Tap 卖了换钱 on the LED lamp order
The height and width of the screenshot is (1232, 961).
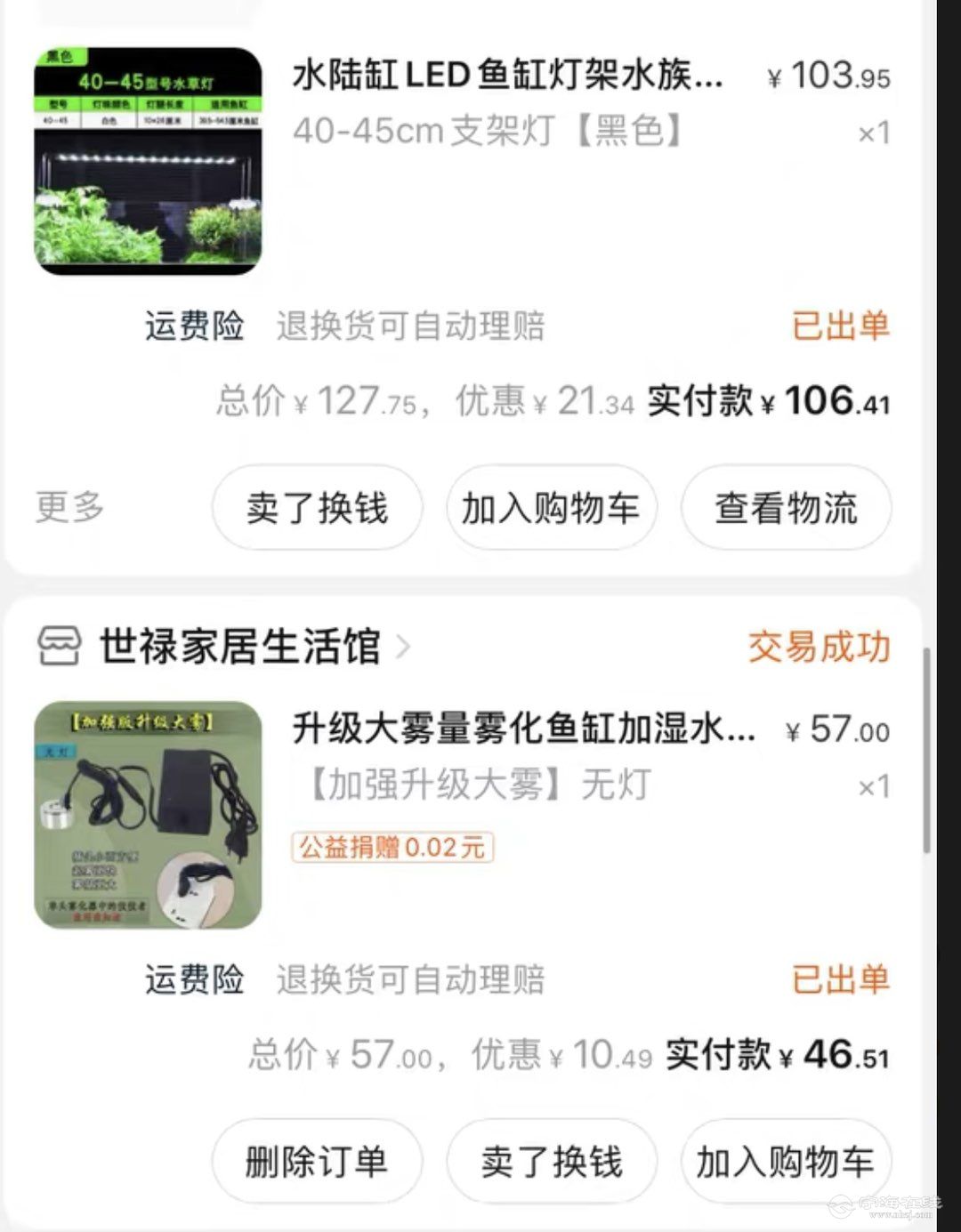(317, 508)
